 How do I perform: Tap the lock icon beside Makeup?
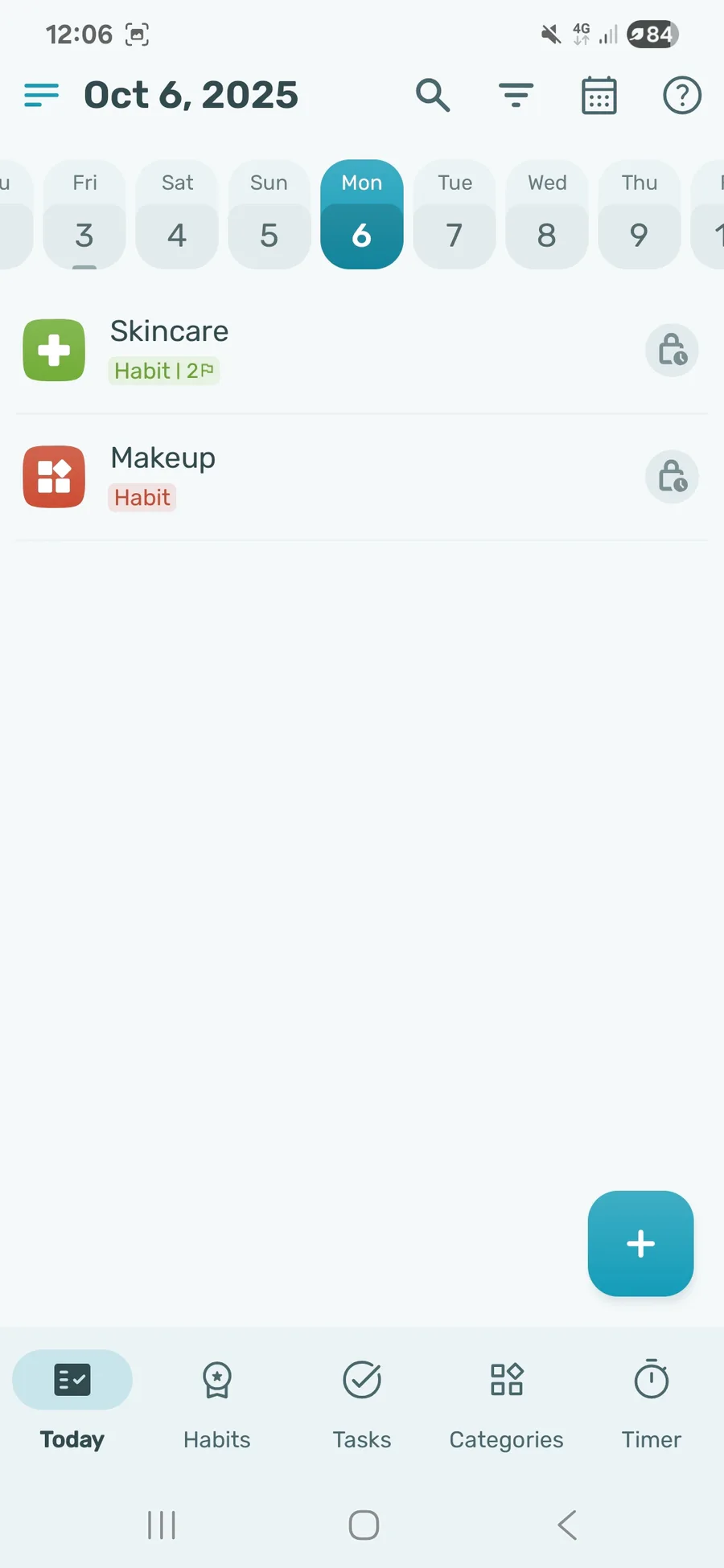tap(672, 477)
